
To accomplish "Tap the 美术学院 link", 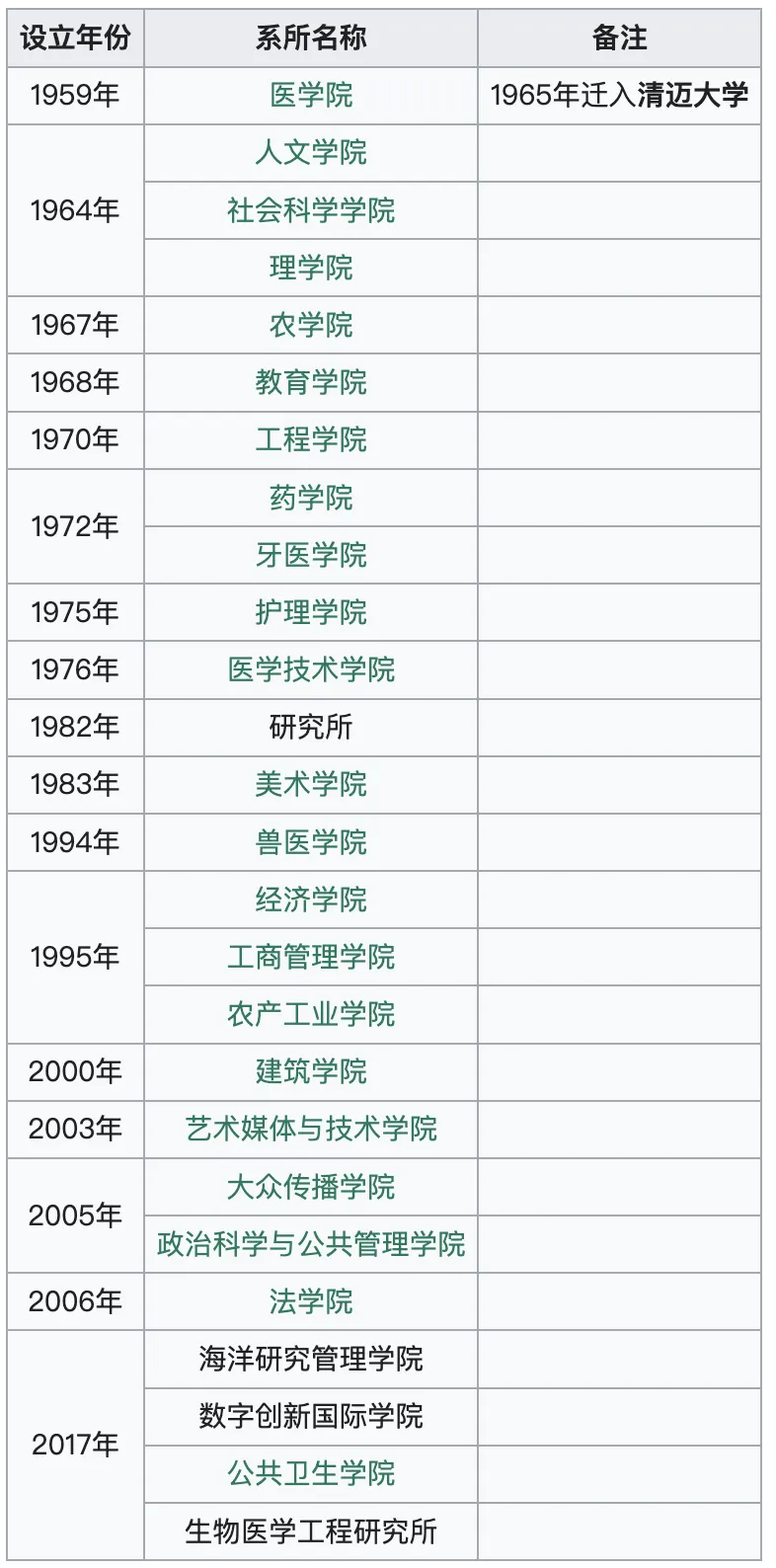I will 311,784.
